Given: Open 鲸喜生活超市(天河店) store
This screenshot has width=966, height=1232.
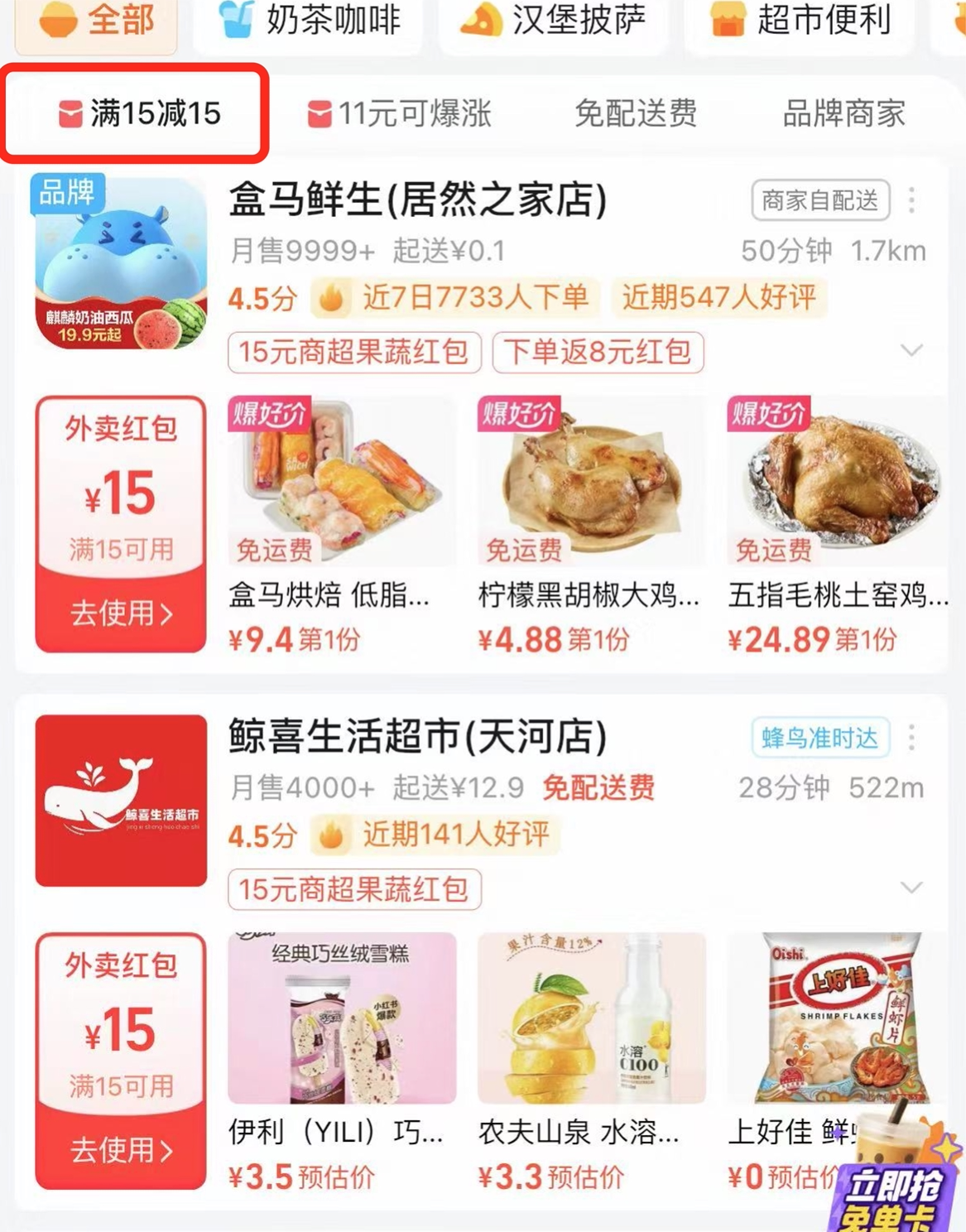Looking at the screenshot, I should (417, 737).
